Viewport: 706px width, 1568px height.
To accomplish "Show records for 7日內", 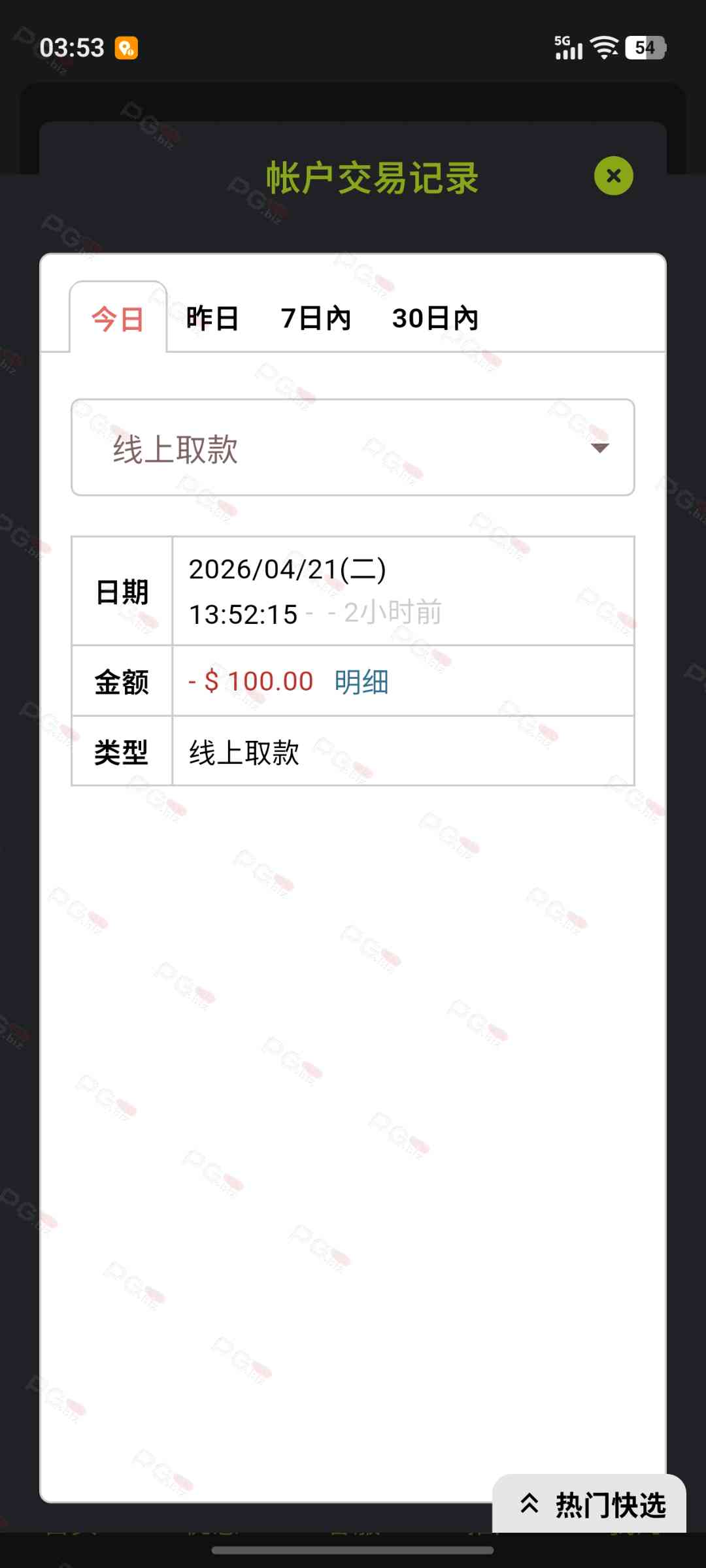I will point(316,319).
